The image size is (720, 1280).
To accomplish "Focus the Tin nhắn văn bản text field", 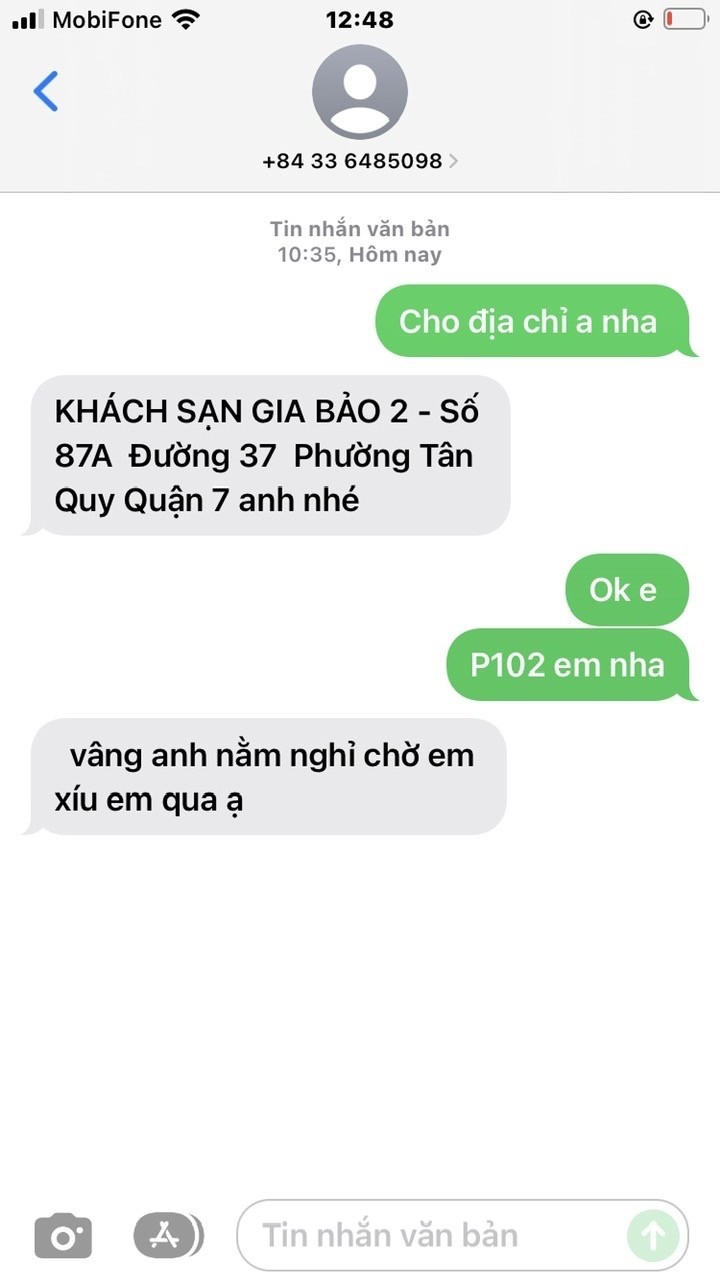I will pyautogui.click(x=430, y=1236).
